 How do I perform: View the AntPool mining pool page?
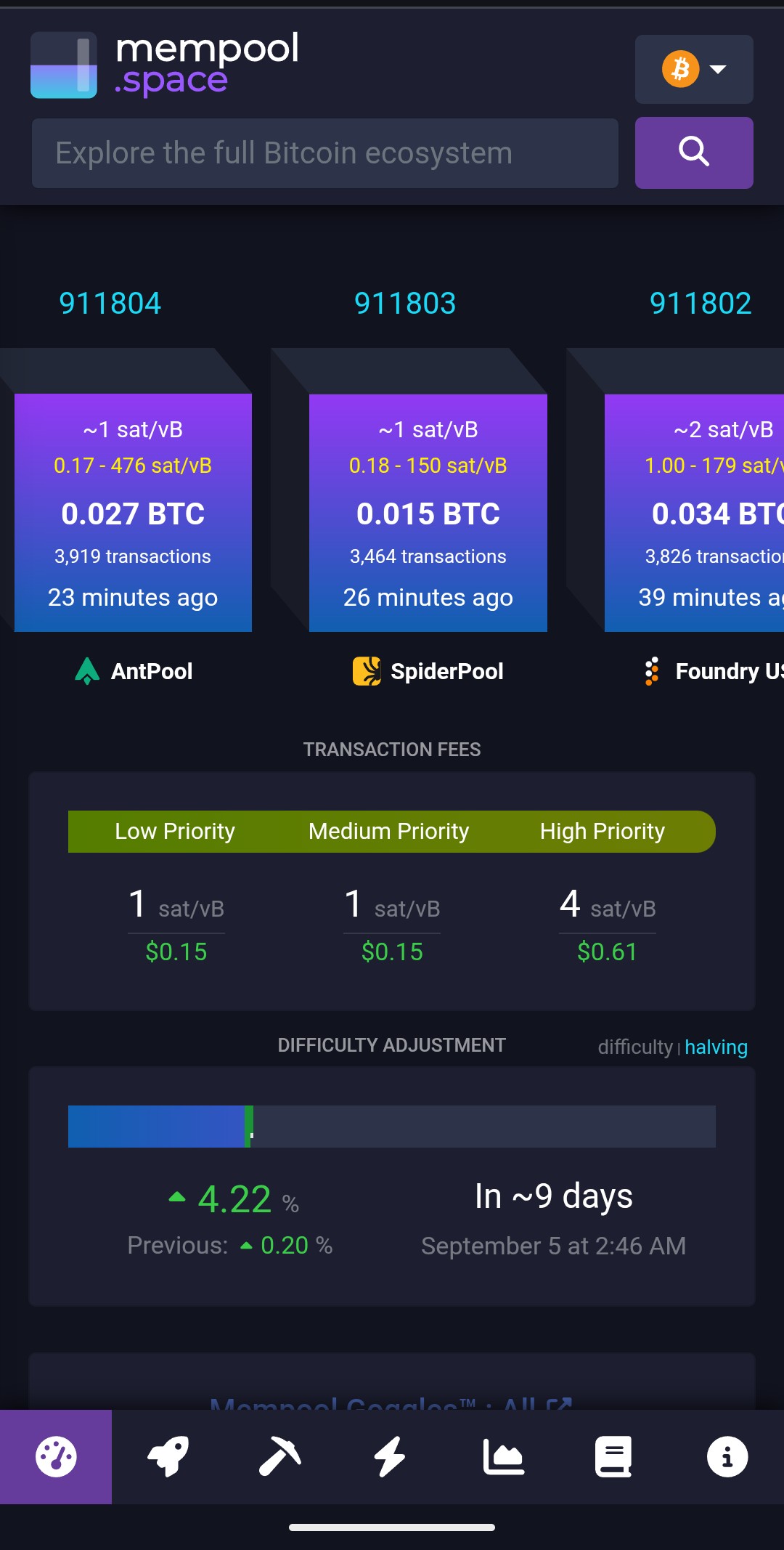click(x=134, y=671)
